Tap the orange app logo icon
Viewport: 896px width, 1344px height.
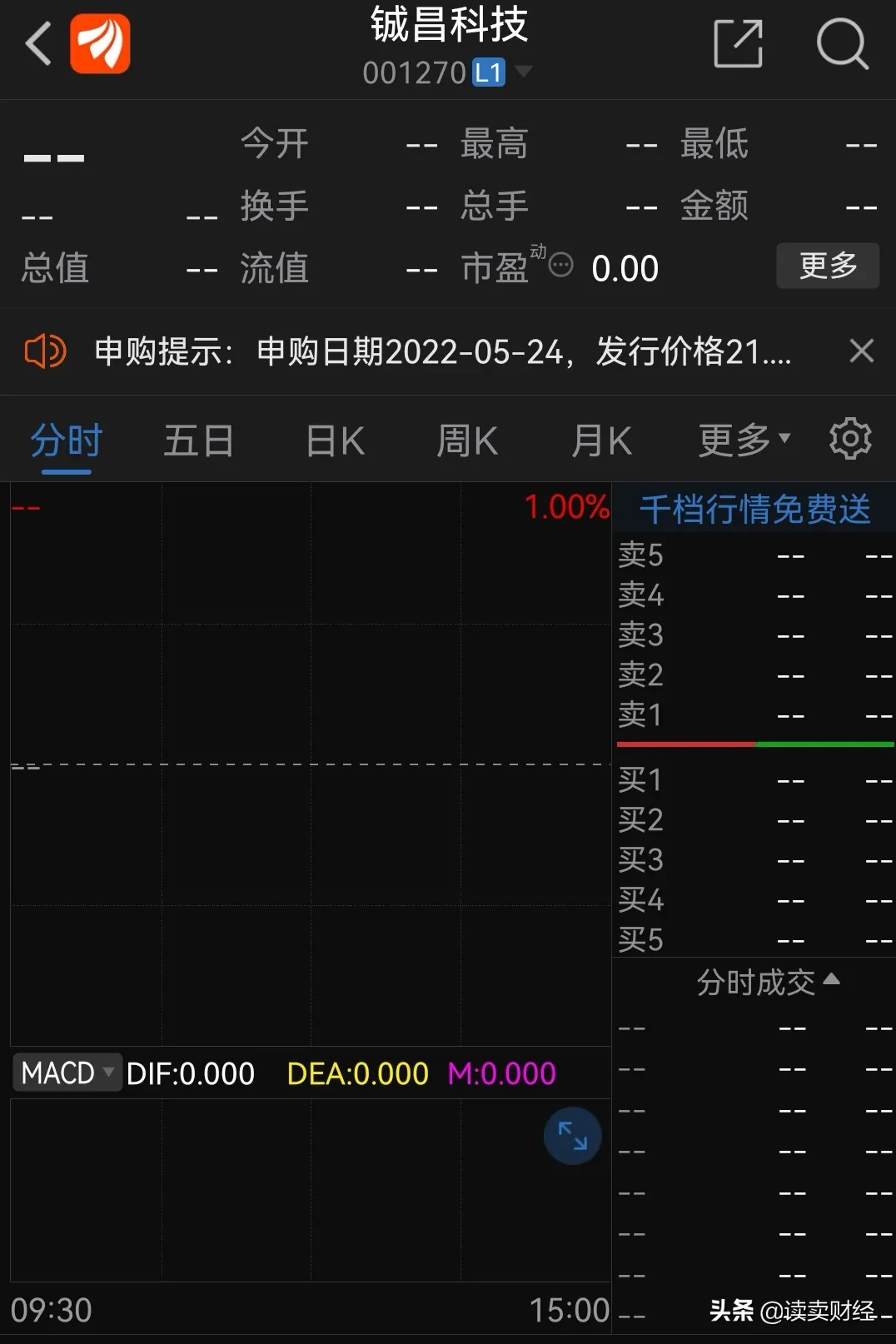tap(100, 43)
